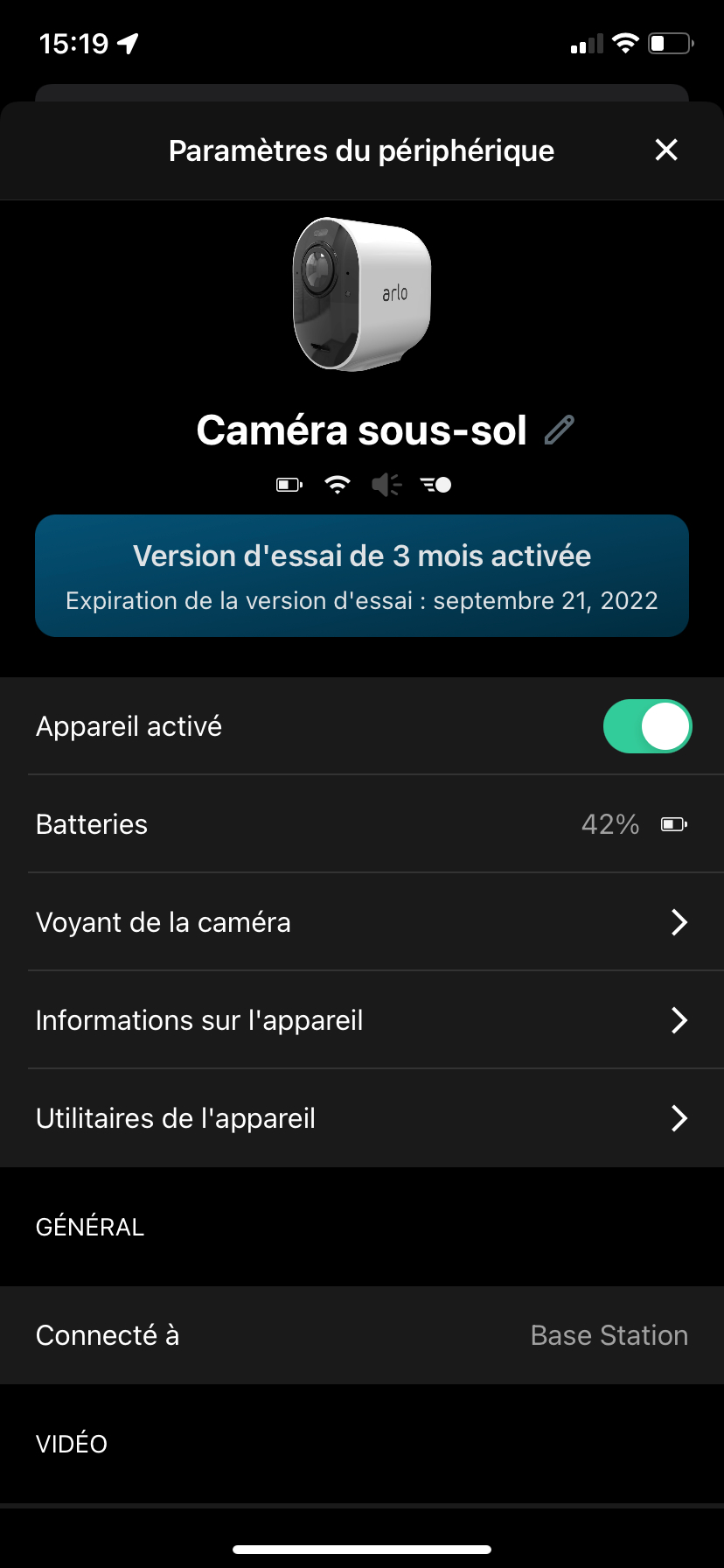Toggle the Appareil activé switch off

[x=647, y=726]
